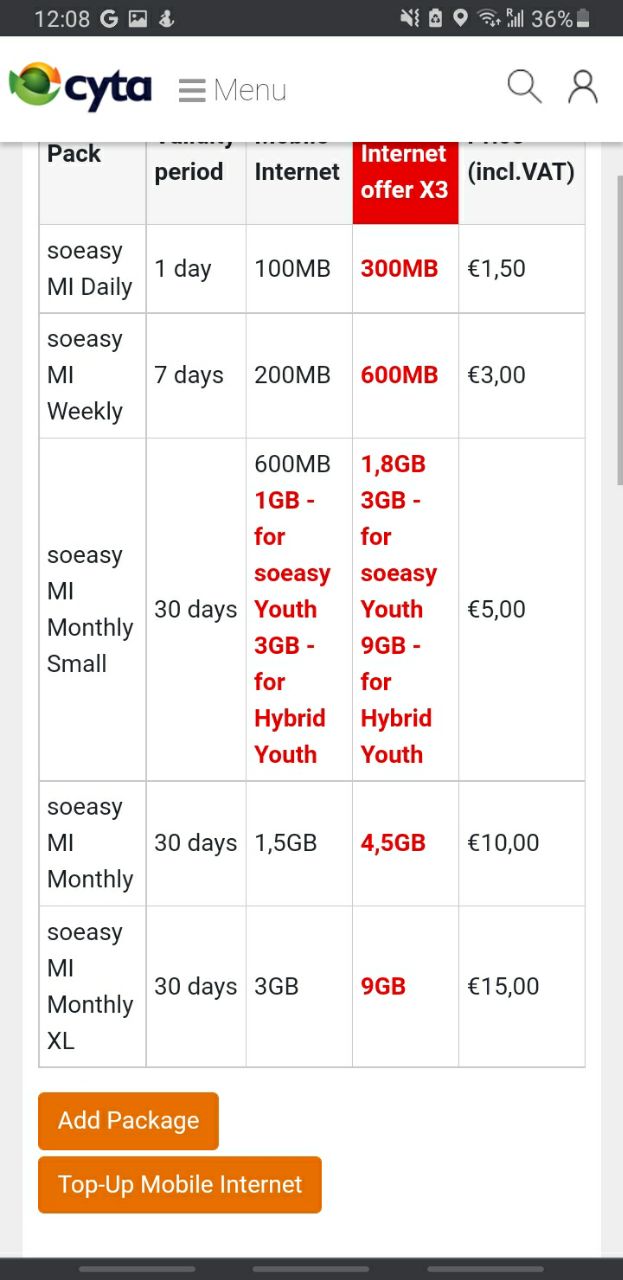623x1280 pixels.
Task: Open the user account icon
Action: point(582,87)
